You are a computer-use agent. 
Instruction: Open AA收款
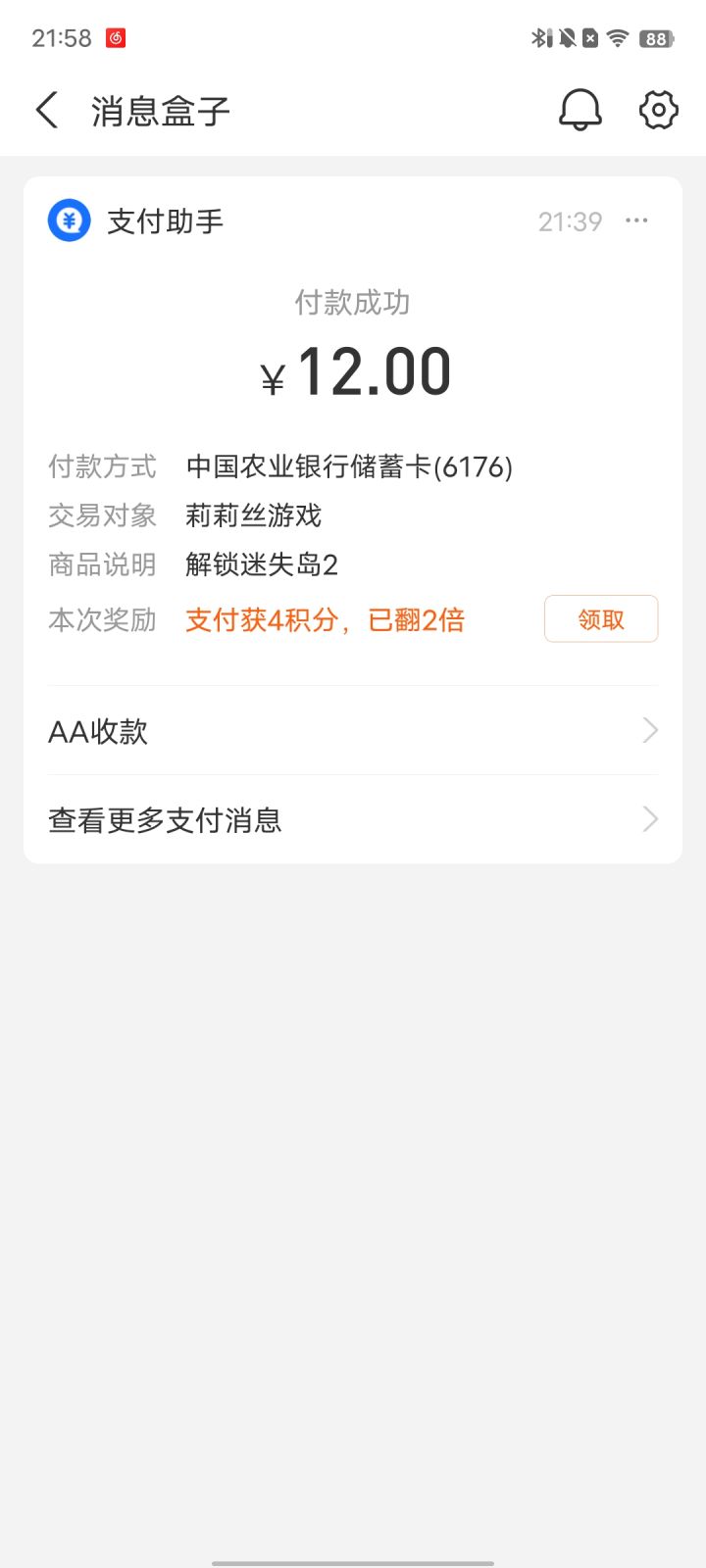(353, 731)
